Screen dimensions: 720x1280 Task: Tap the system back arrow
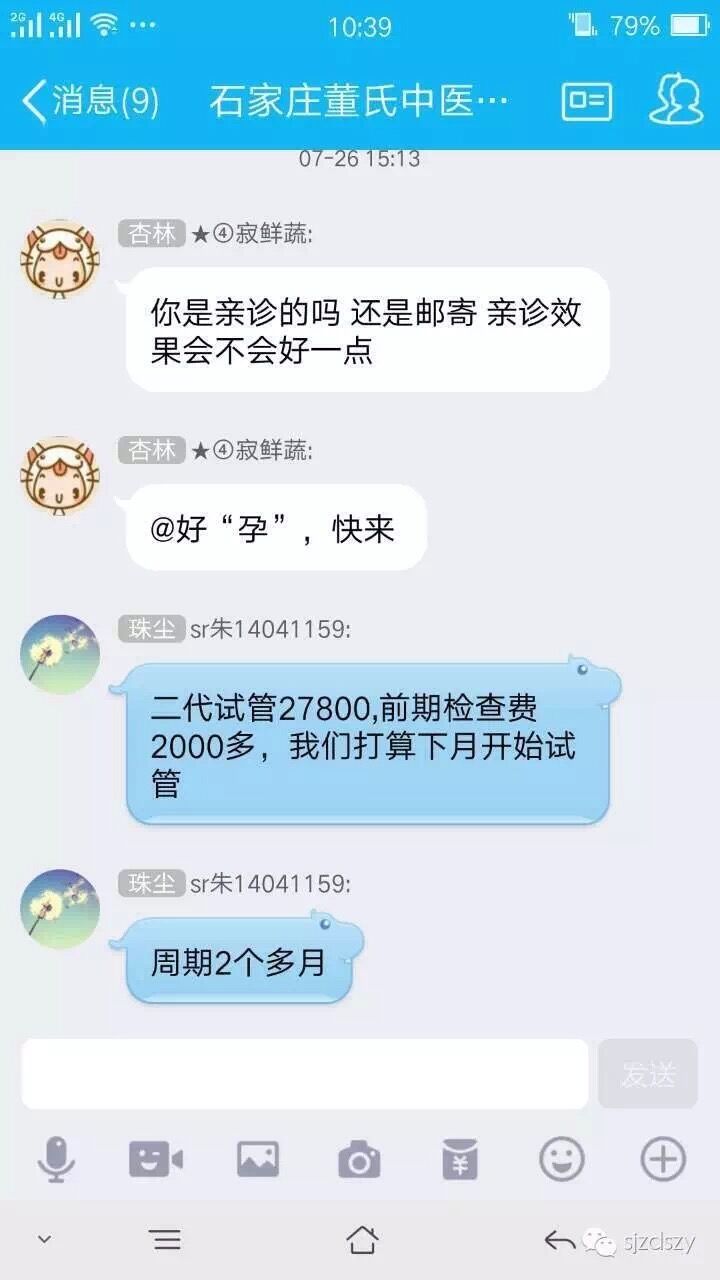559,1241
